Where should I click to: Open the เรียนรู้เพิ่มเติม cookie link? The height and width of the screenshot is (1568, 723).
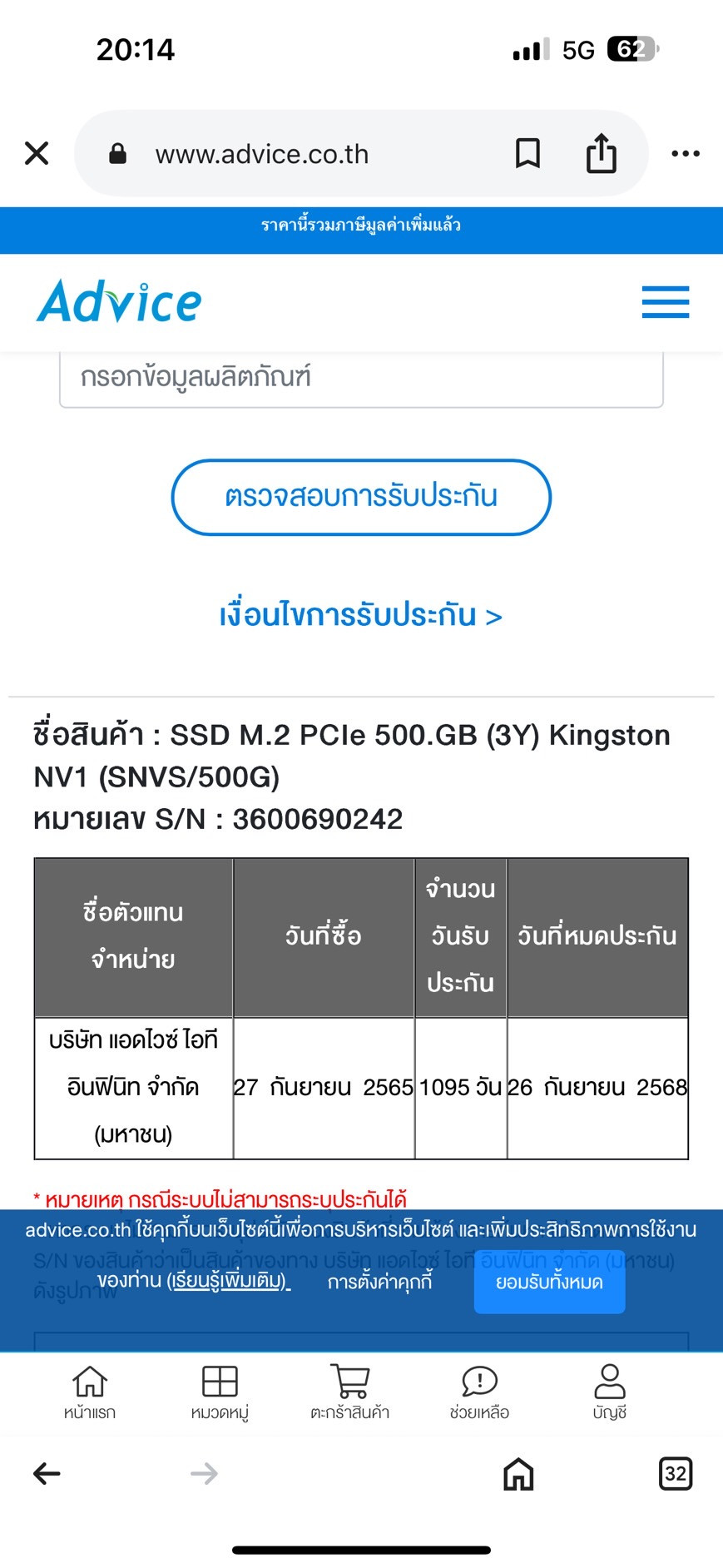[229, 1280]
